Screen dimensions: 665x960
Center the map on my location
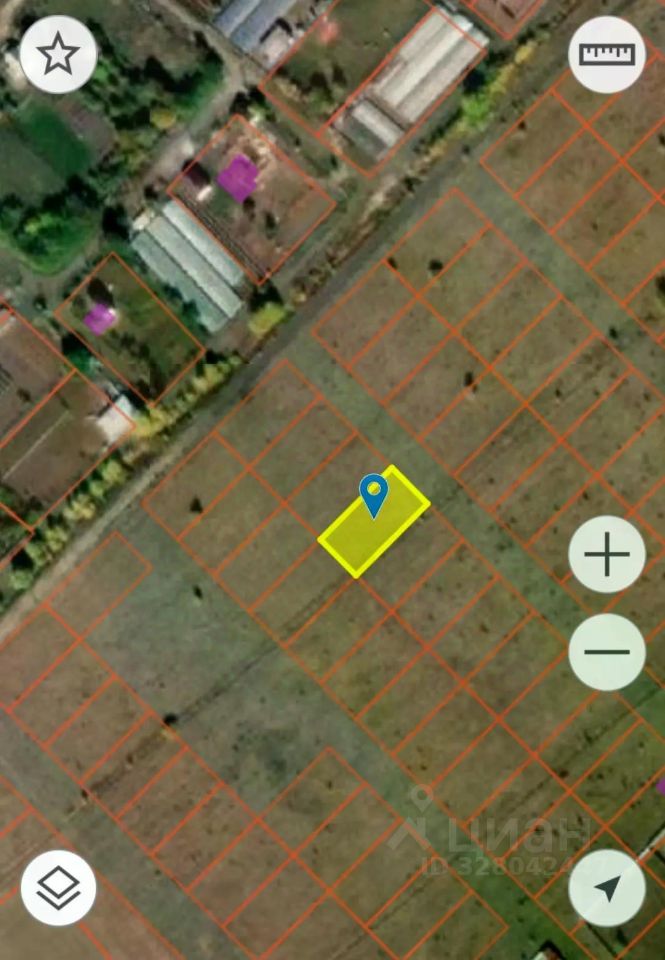point(606,887)
